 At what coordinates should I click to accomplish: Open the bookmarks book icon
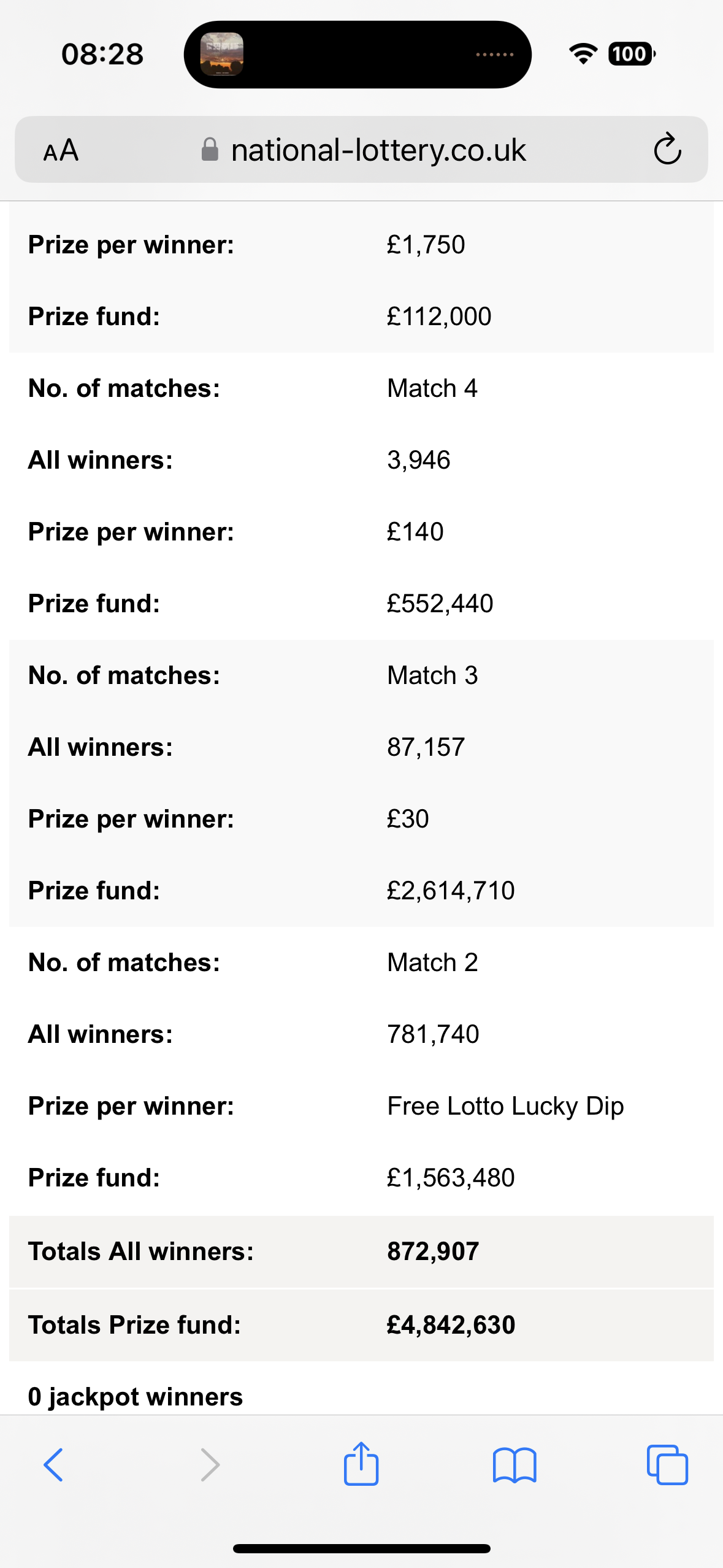pyautogui.click(x=515, y=1465)
